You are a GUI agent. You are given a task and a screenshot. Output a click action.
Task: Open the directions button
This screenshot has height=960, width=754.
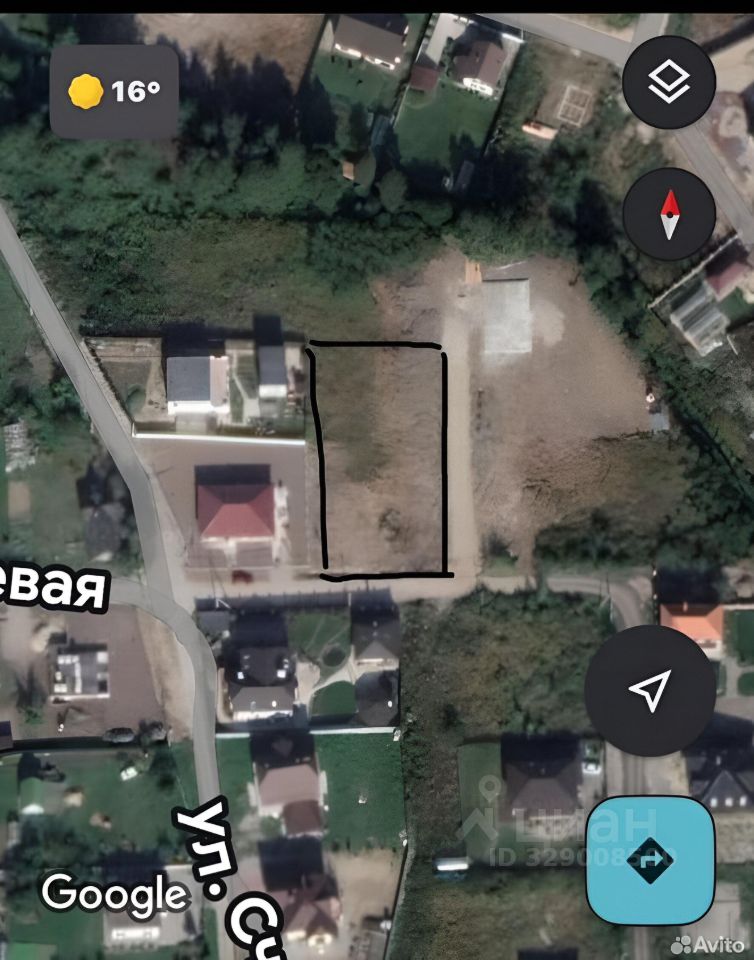coord(650,860)
